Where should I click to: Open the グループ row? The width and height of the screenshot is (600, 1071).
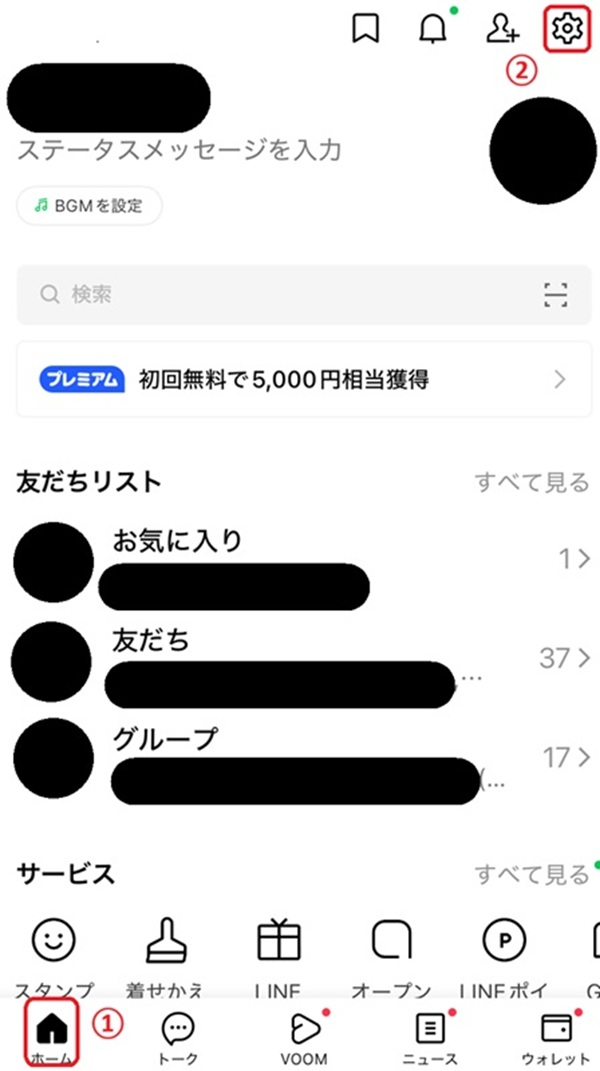[x=300, y=758]
